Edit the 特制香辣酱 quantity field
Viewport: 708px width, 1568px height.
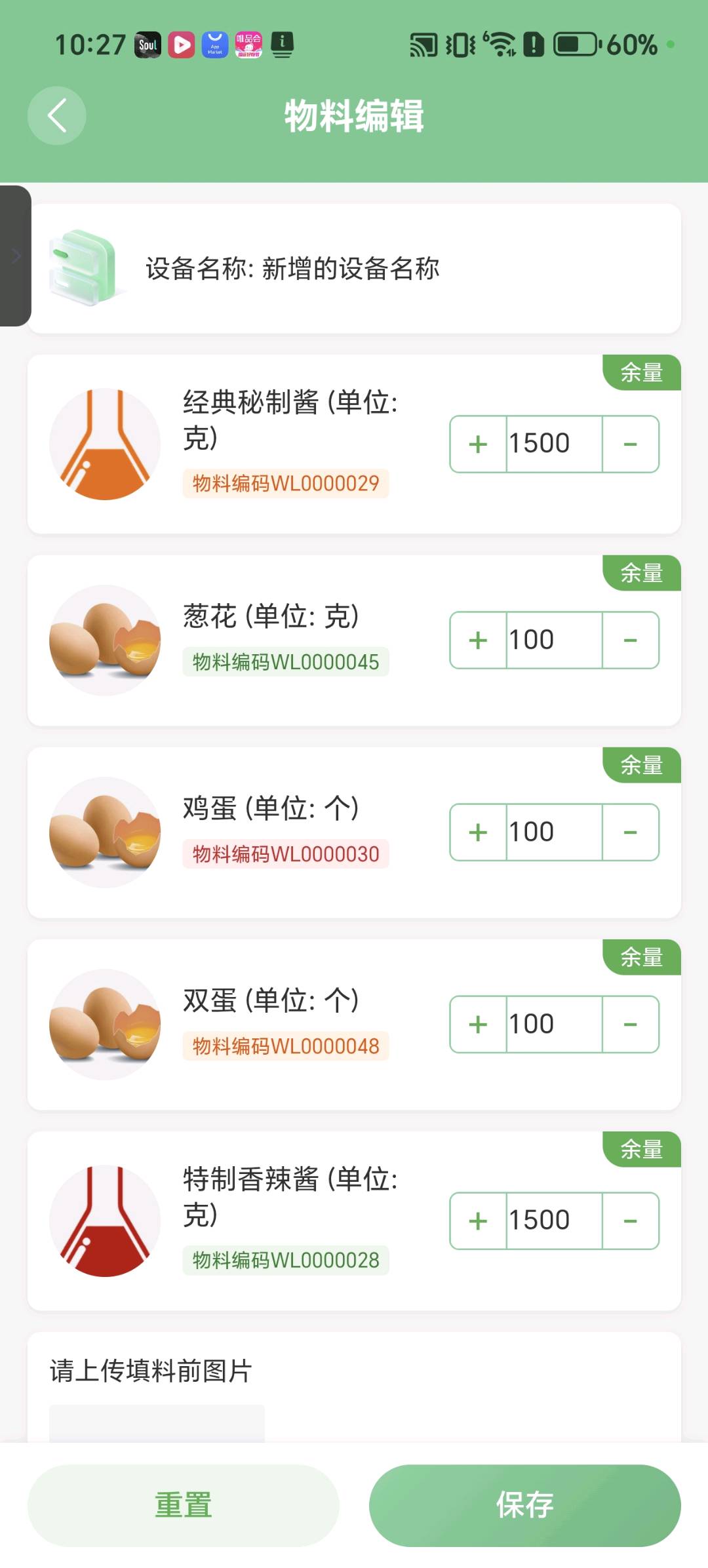554,1221
